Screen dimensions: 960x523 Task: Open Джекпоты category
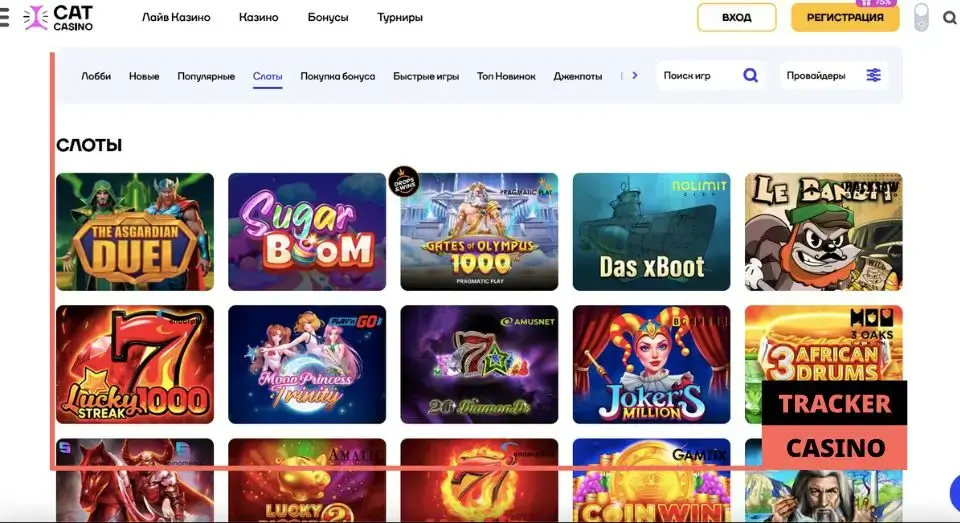pyautogui.click(x=578, y=76)
